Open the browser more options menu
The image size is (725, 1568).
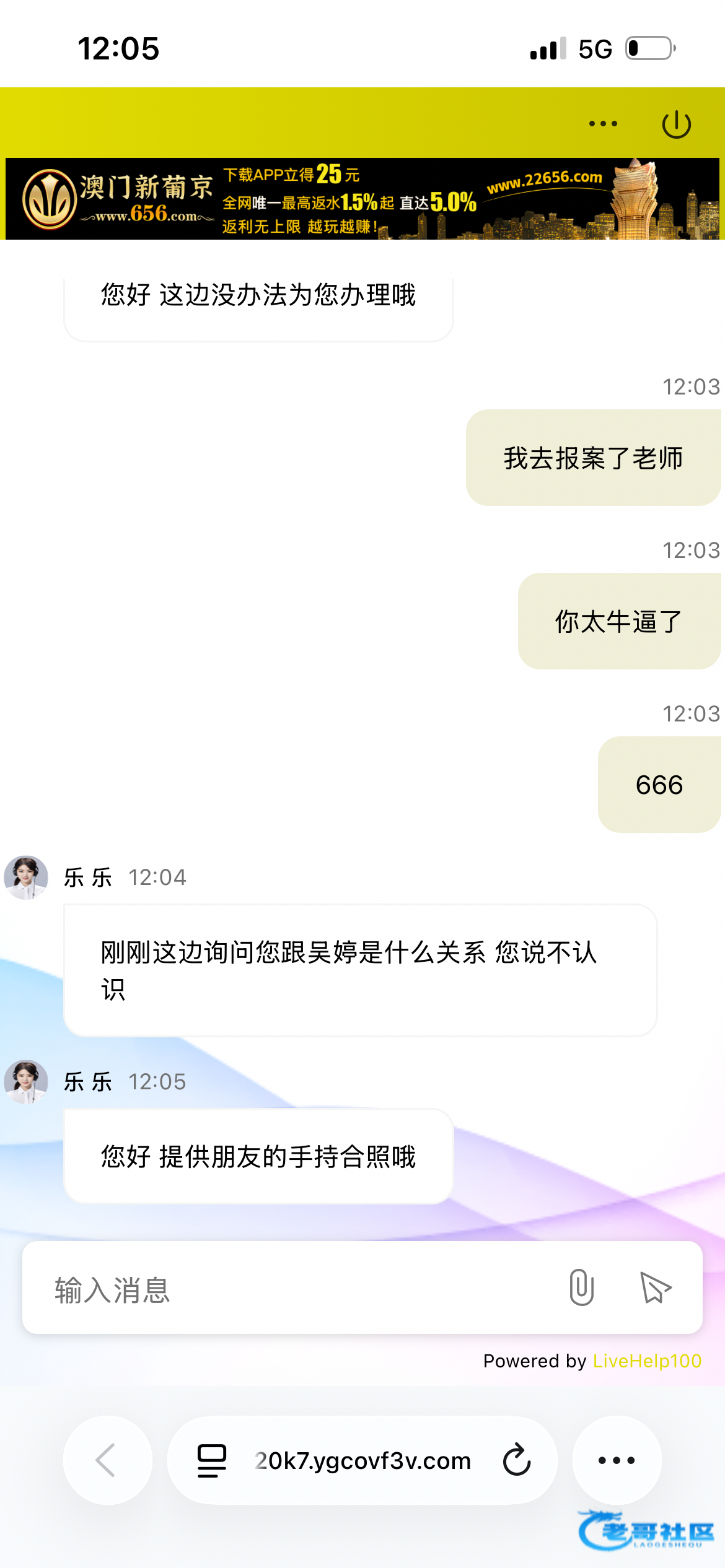click(617, 1460)
